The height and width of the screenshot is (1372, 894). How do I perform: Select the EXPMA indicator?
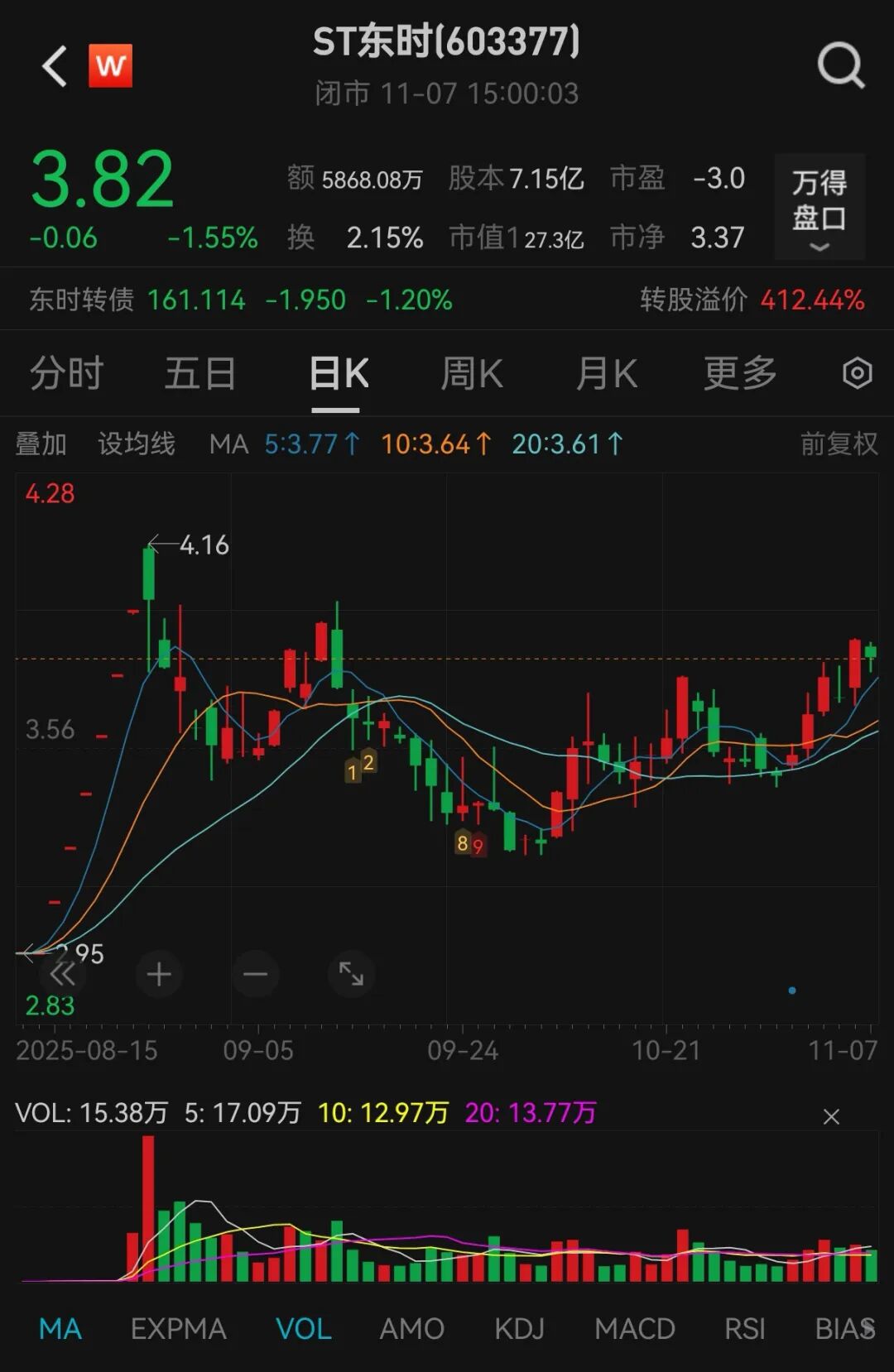[178, 1329]
